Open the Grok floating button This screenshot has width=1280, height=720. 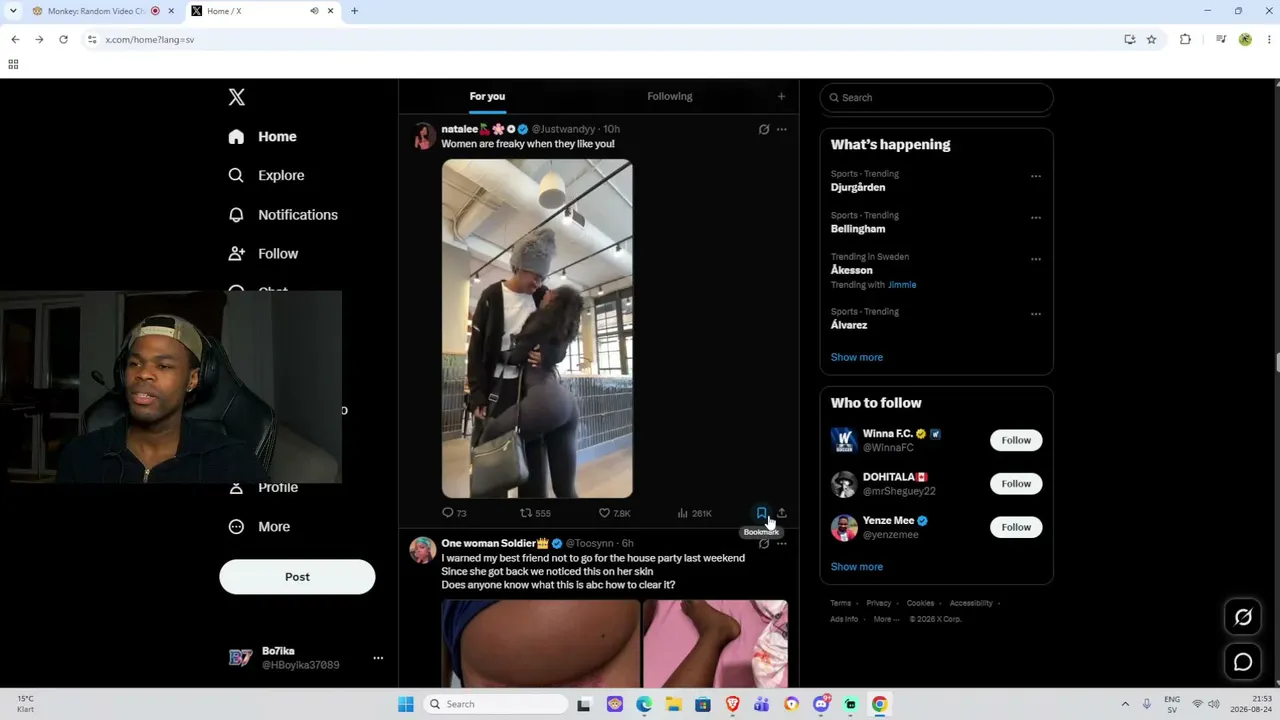(1243, 617)
